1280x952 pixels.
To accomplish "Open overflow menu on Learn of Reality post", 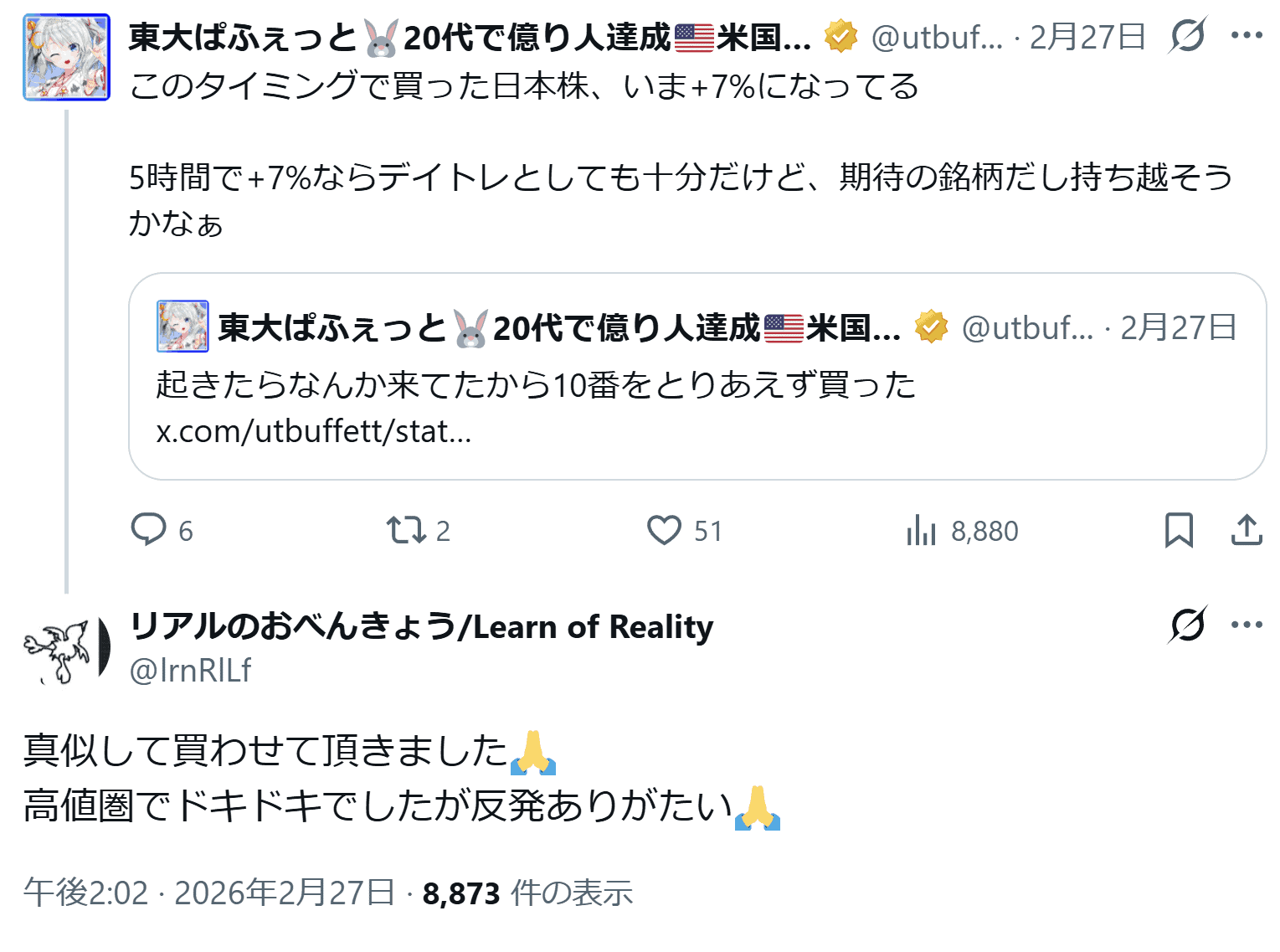I will 1247,625.
